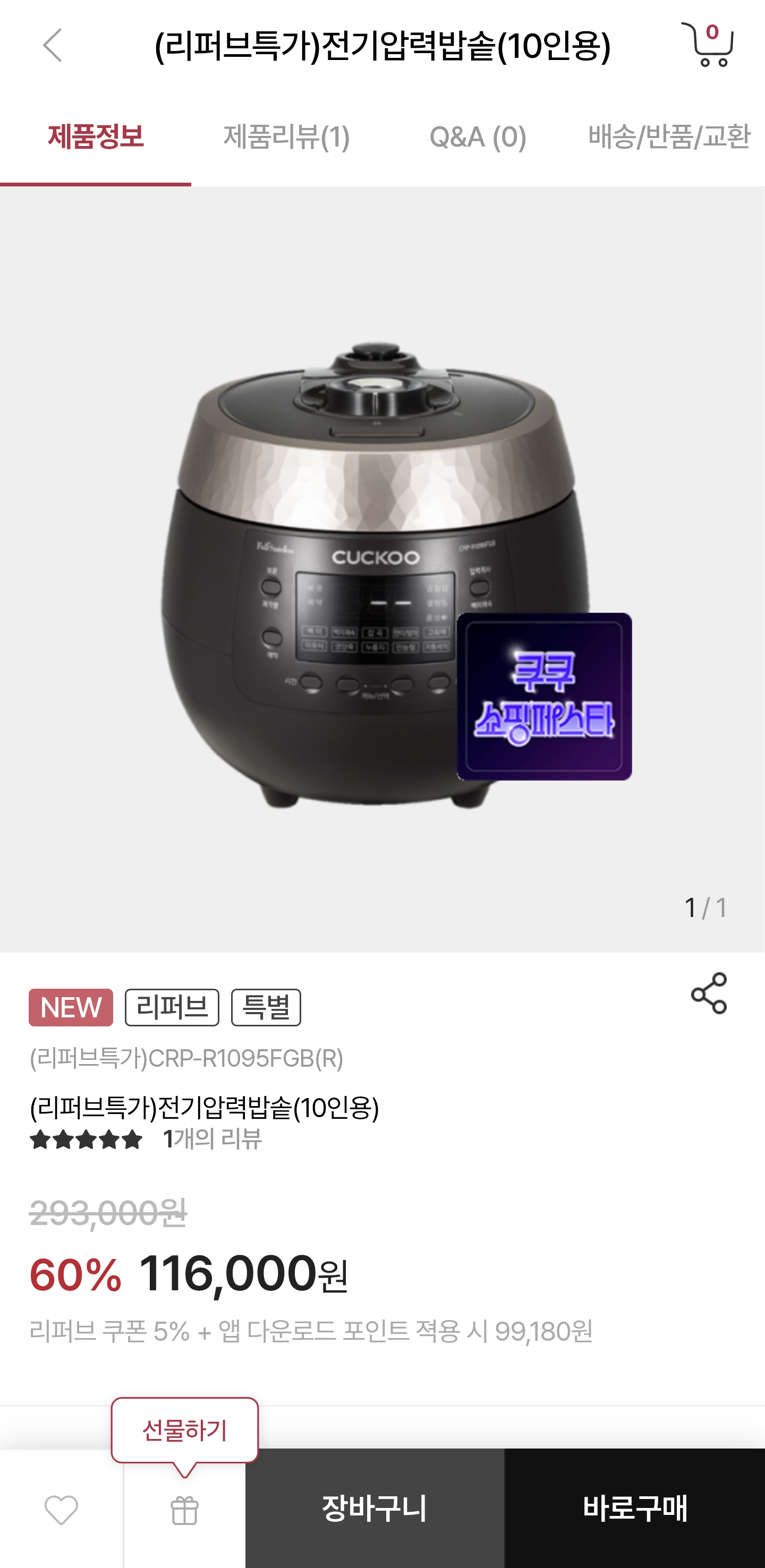Go back using the top-left arrow
This screenshot has width=765, height=1568.
[x=53, y=45]
